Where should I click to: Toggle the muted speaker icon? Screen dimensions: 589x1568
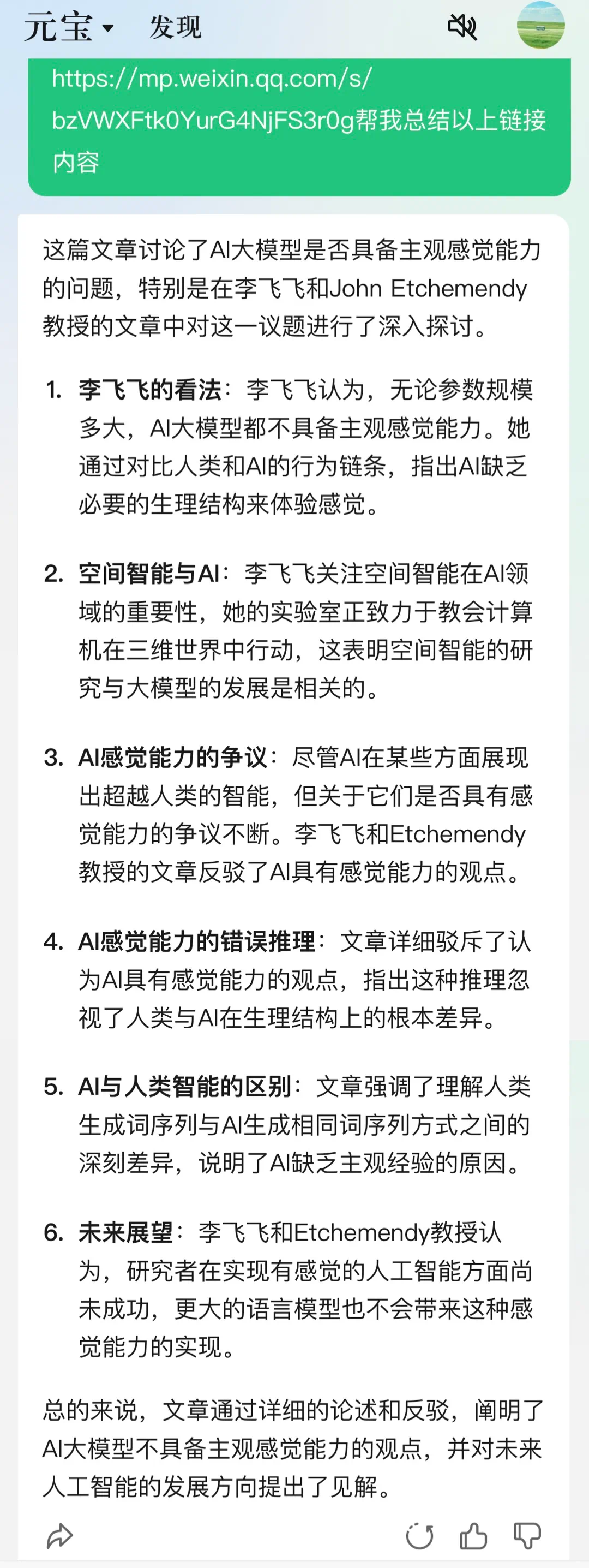[x=462, y=27]
